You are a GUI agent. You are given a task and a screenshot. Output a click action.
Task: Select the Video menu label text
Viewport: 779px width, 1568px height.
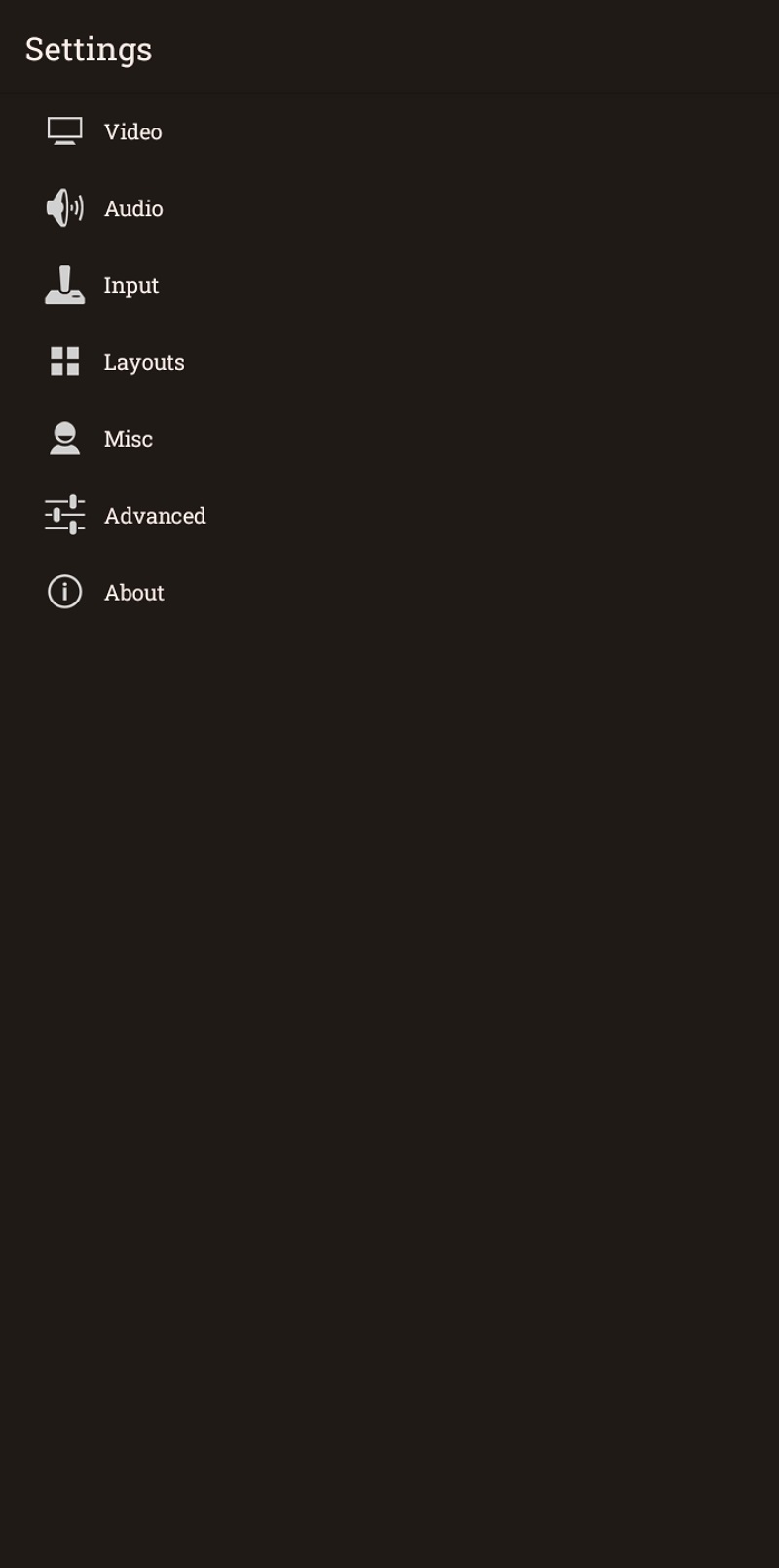132,131
